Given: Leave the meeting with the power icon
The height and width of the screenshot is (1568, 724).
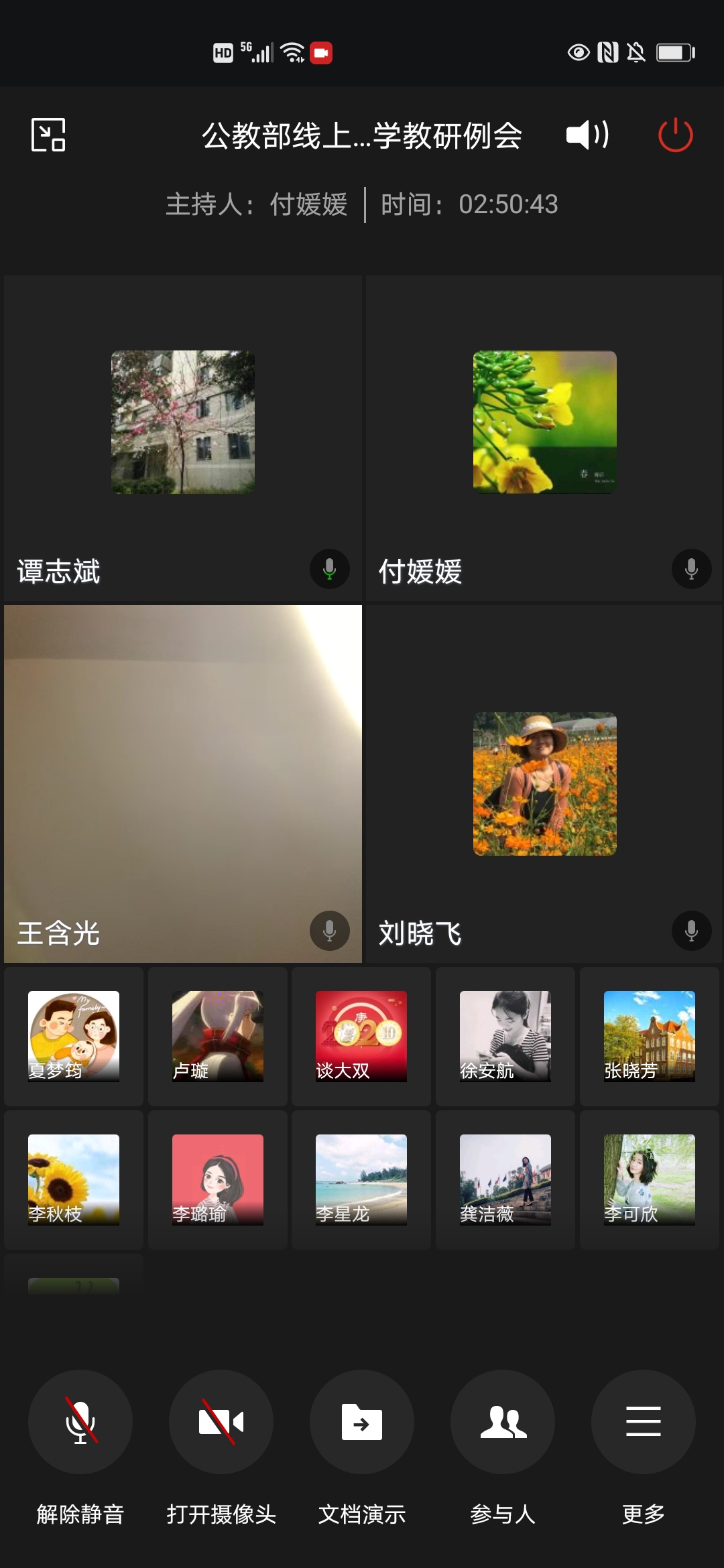Looking at the screenshot, I should (675, 135).
